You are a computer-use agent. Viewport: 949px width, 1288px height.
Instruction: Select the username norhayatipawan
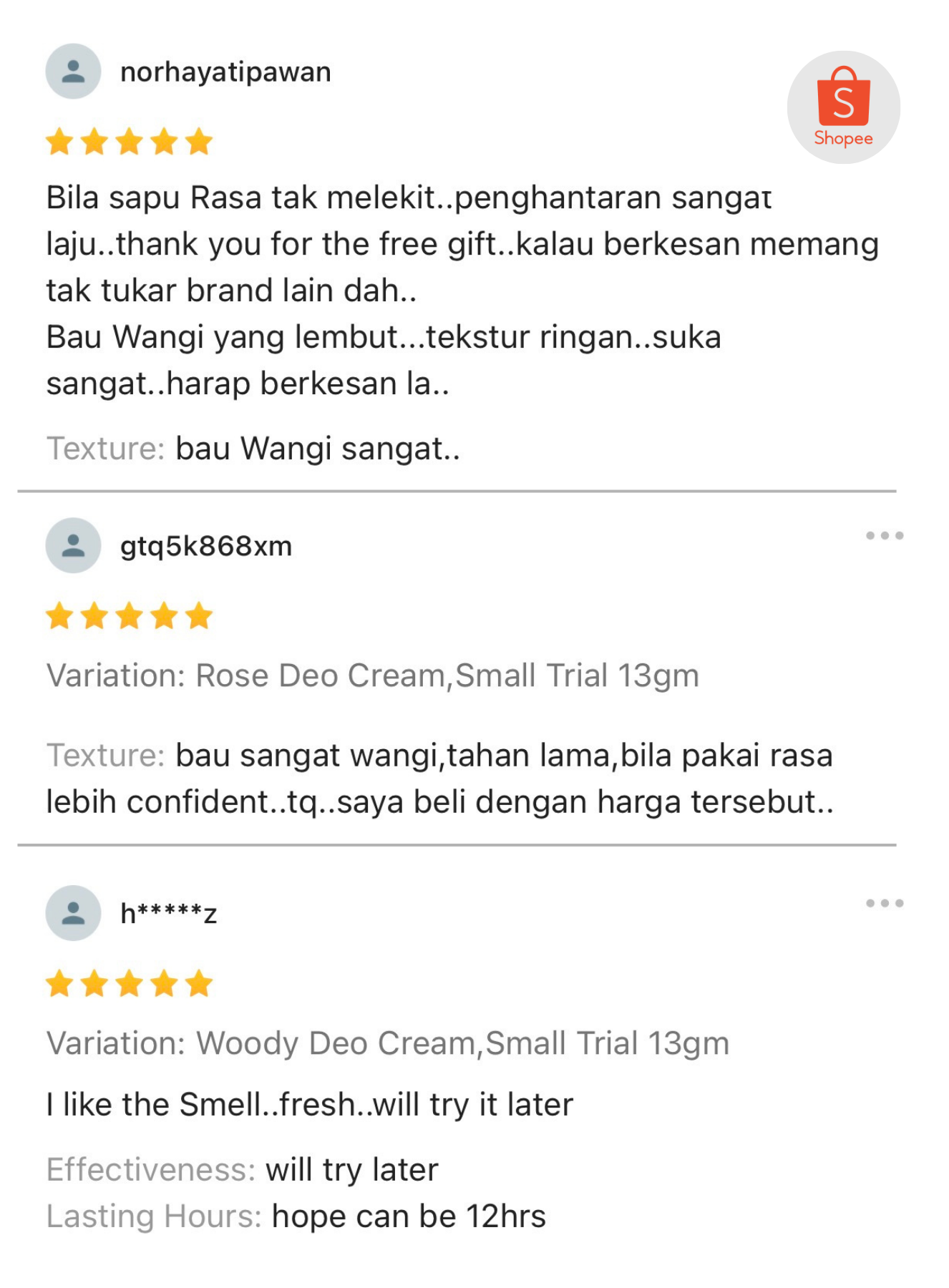coord(225,72)
